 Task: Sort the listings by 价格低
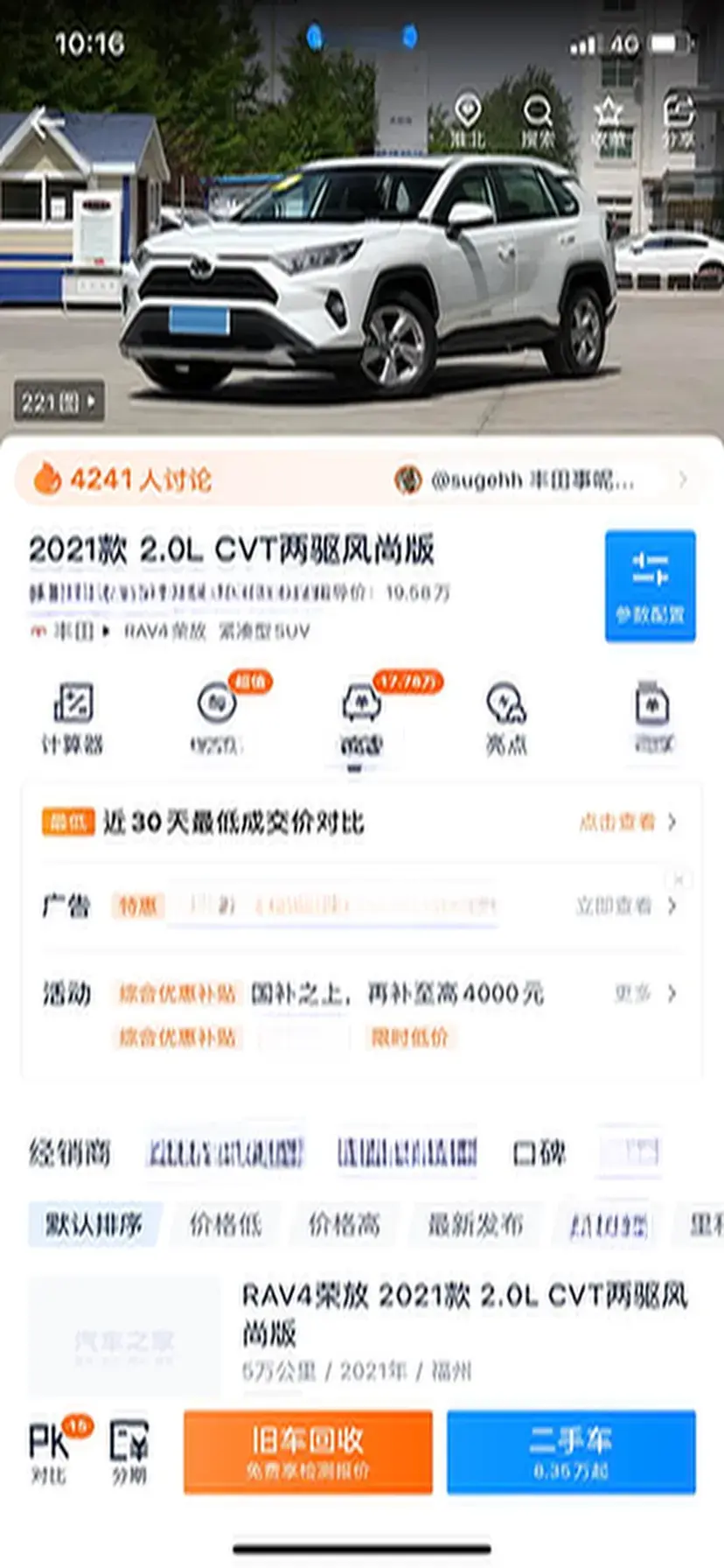pyautogui.click(x=226, y=1224)
